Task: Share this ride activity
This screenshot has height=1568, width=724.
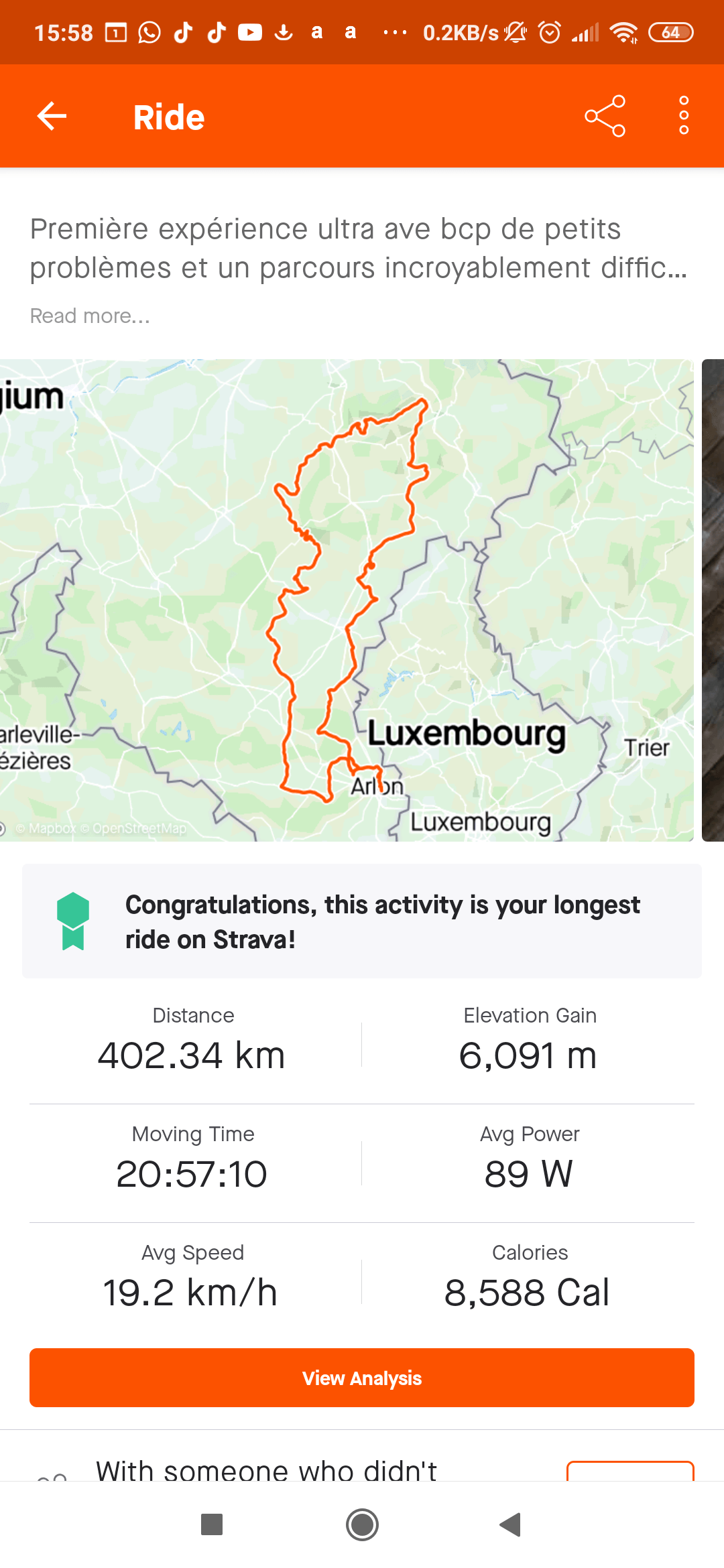Action: pos(605,116)
